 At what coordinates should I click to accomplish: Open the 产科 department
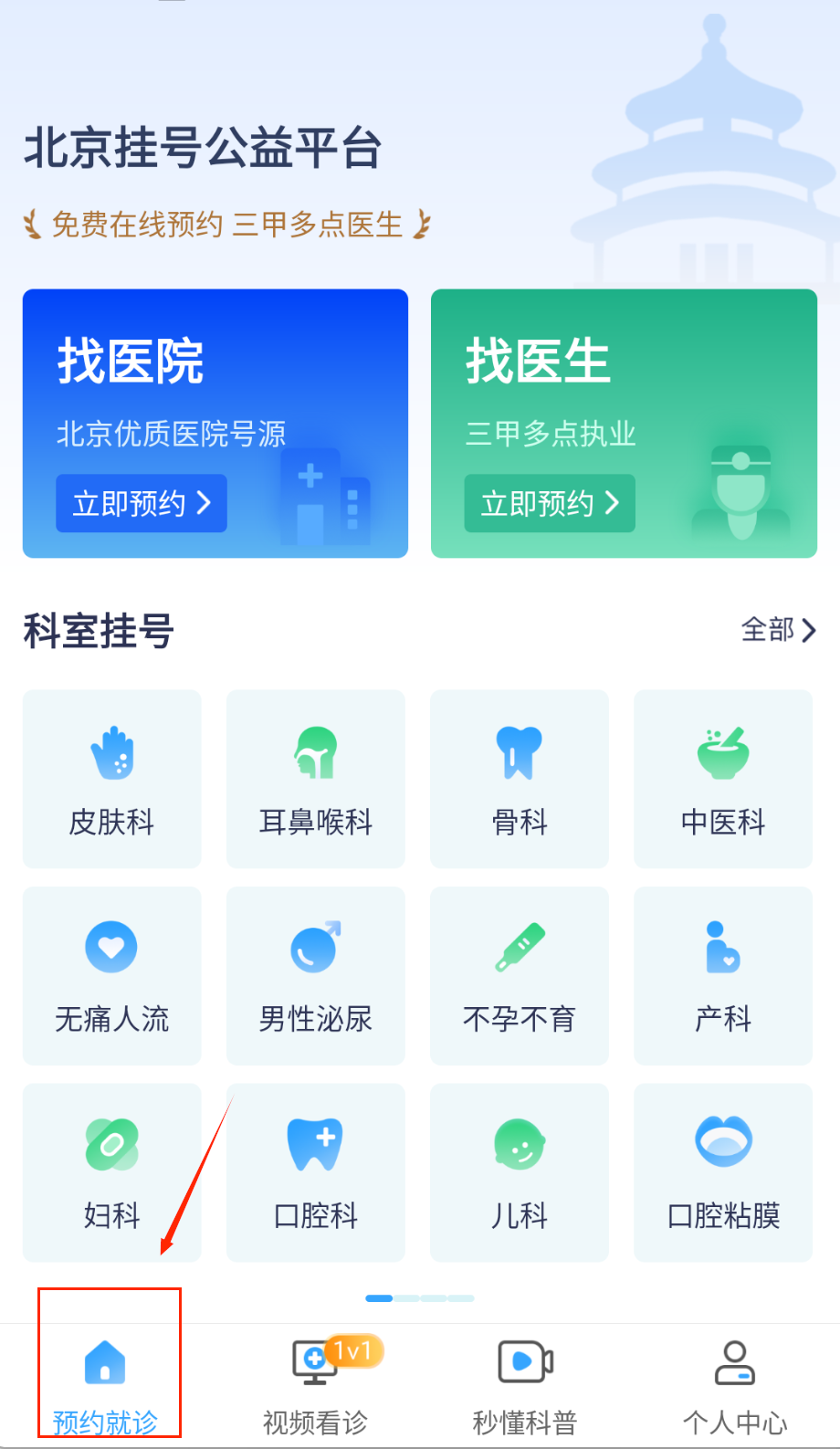[x=723, y=975]
